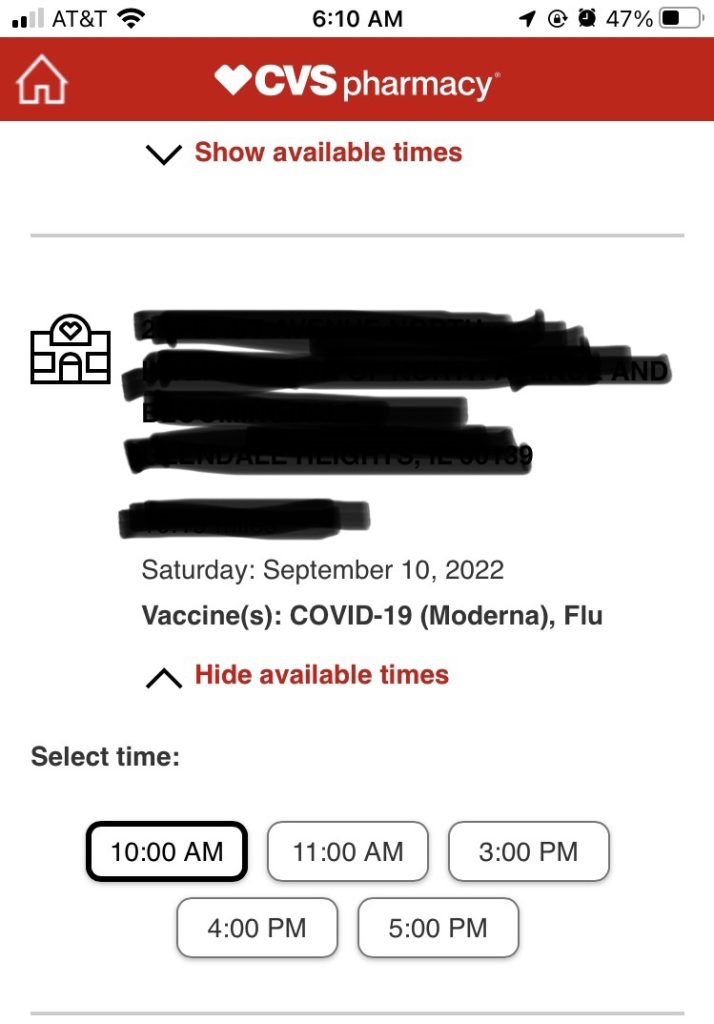Choose the 11:00 AM appointment time
The image size is (714, 1024).
(348, 851)
